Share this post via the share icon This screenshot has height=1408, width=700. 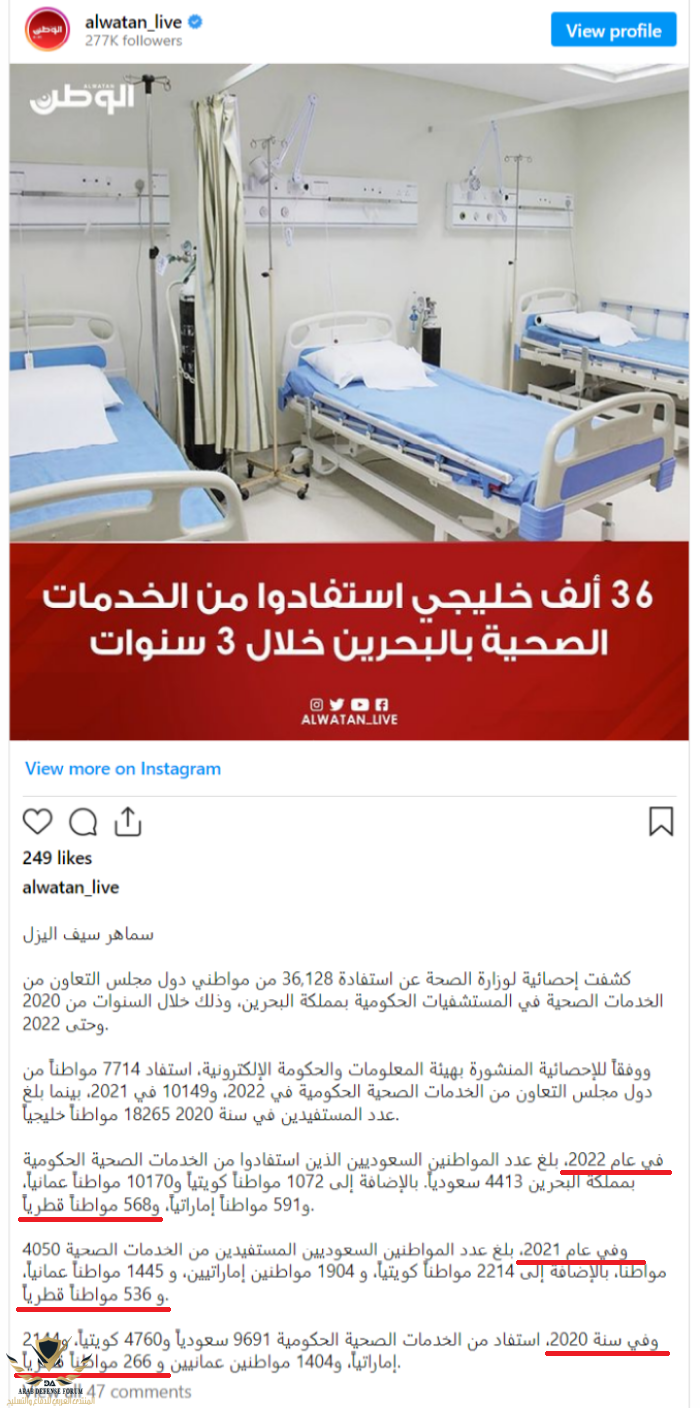[x=128, y=822]
